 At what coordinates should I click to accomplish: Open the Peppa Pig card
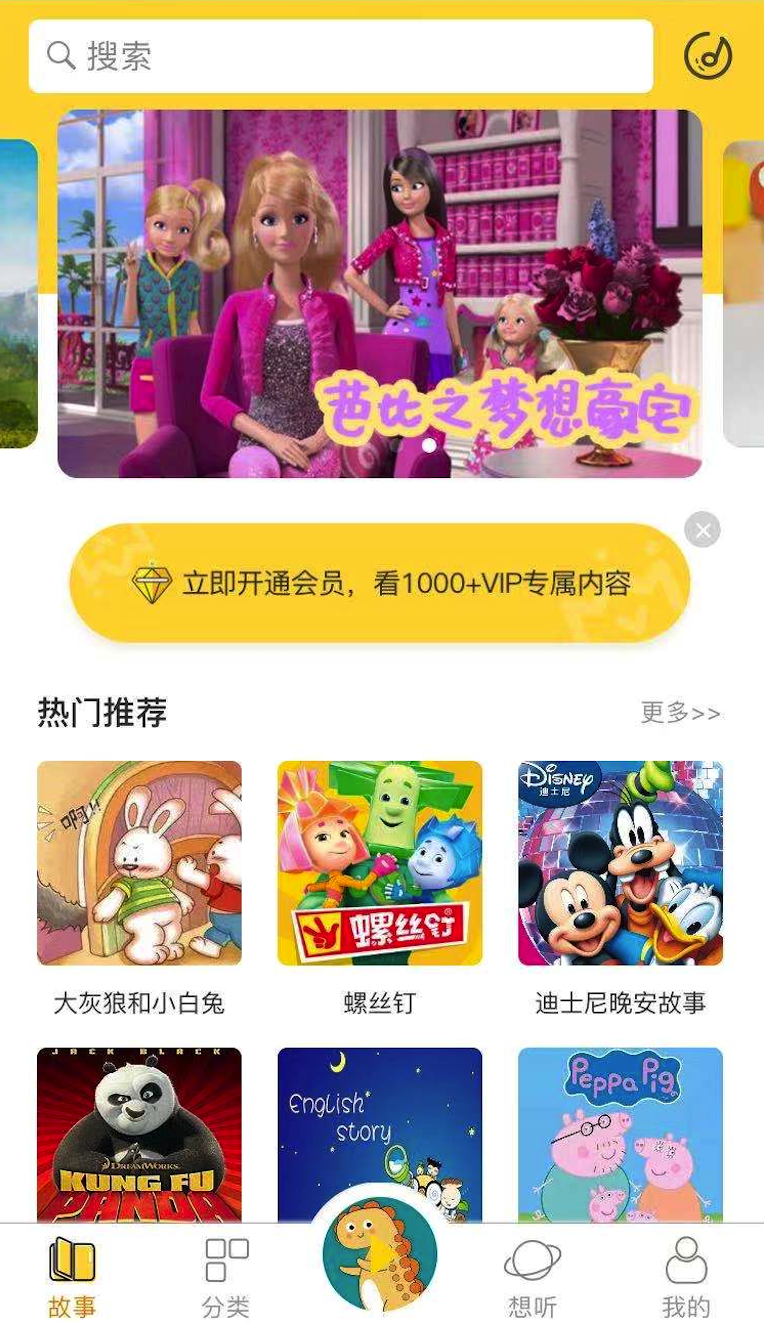[x=621, y=1135]
